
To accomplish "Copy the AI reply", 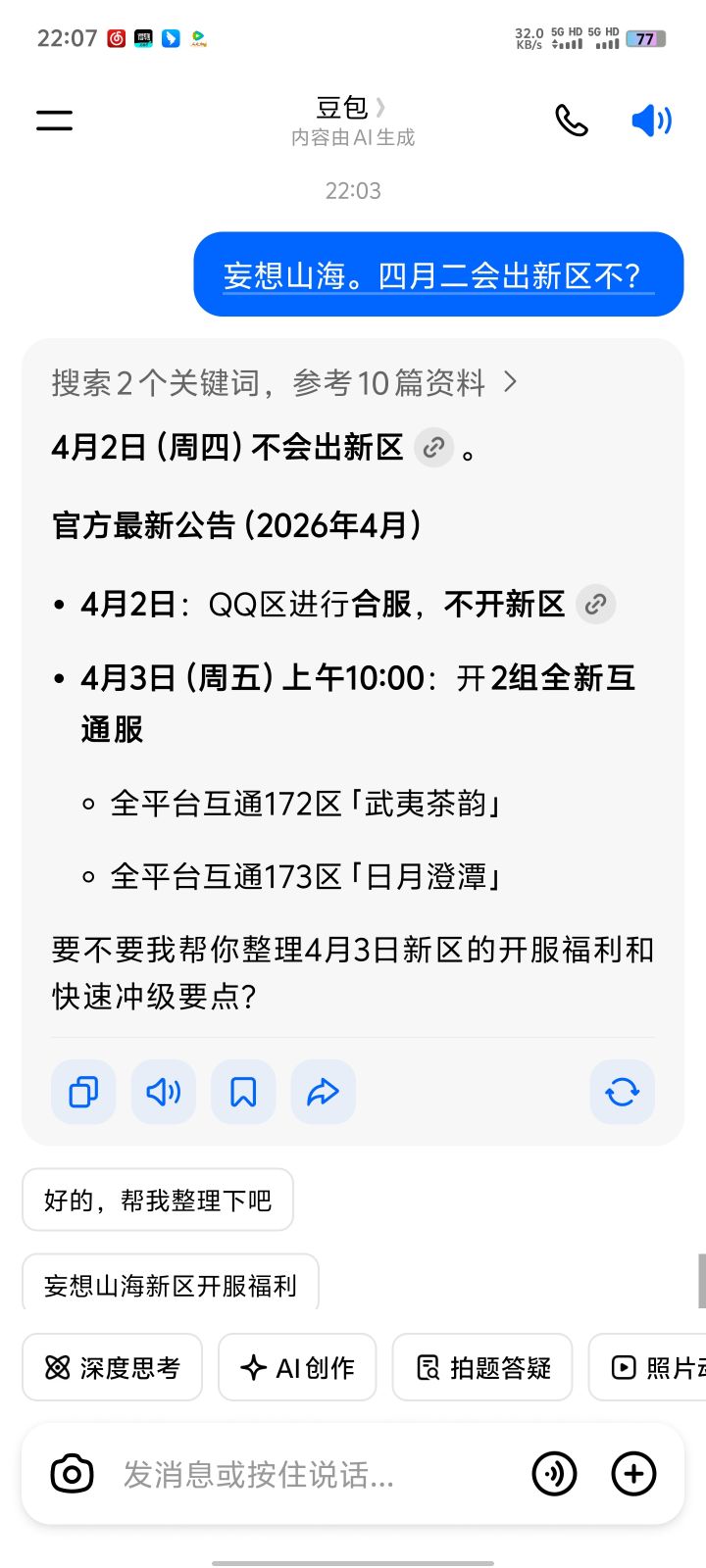I will pos(83,1092).
